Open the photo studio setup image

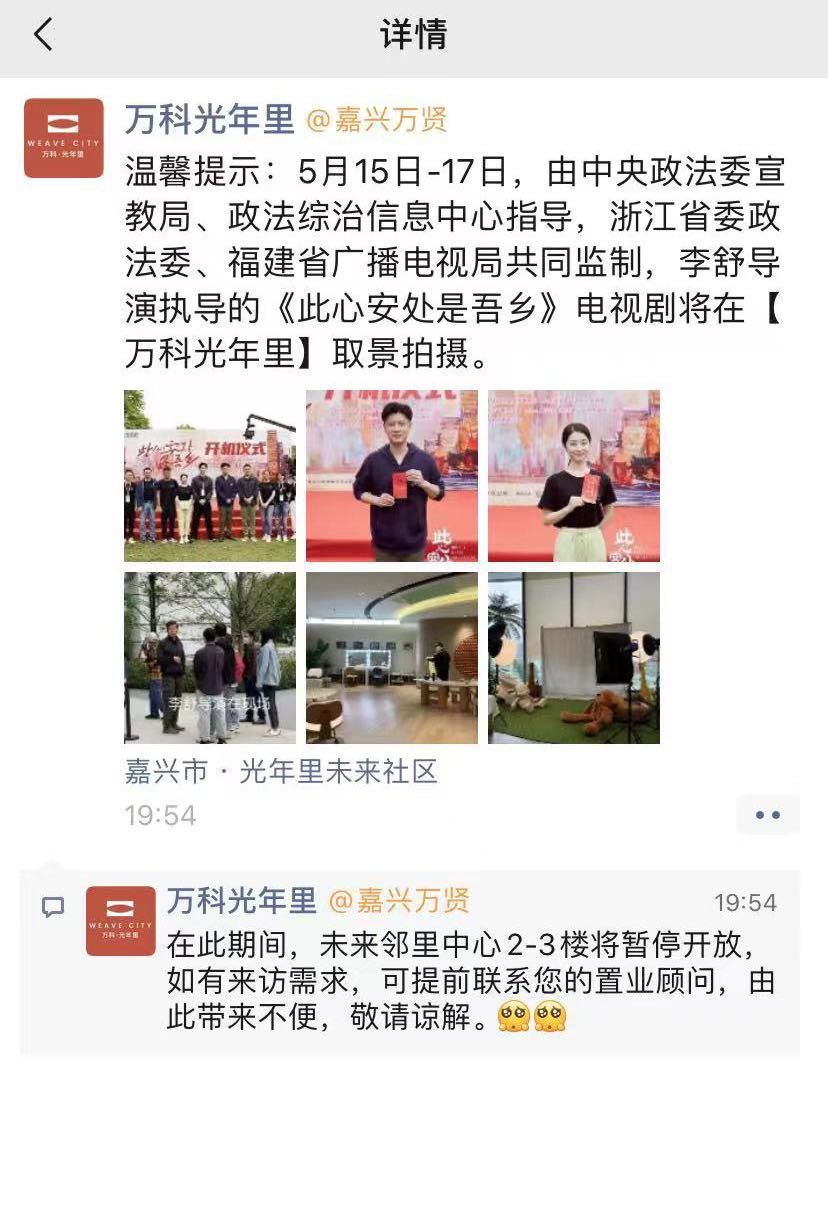pos(574,658)
